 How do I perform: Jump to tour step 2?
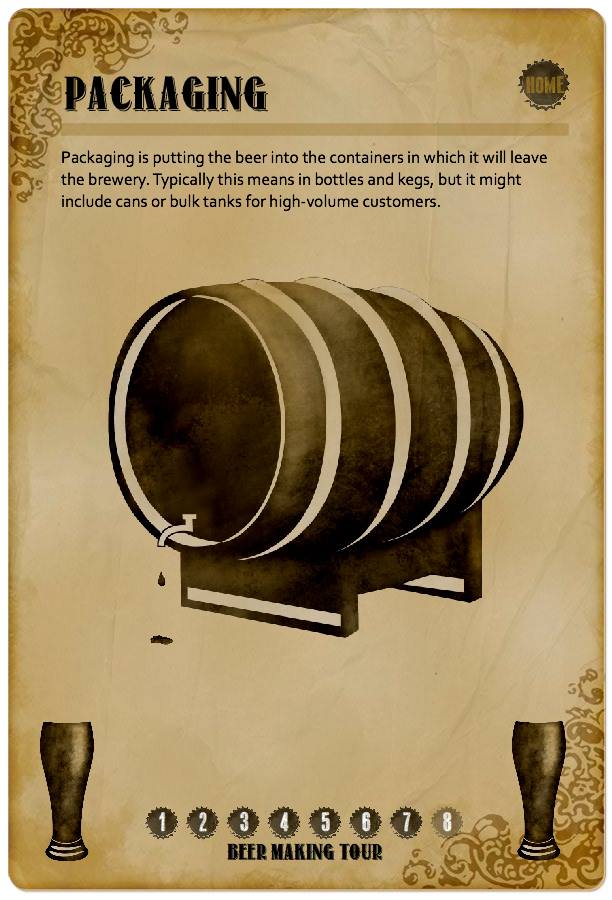pos(203,822)
